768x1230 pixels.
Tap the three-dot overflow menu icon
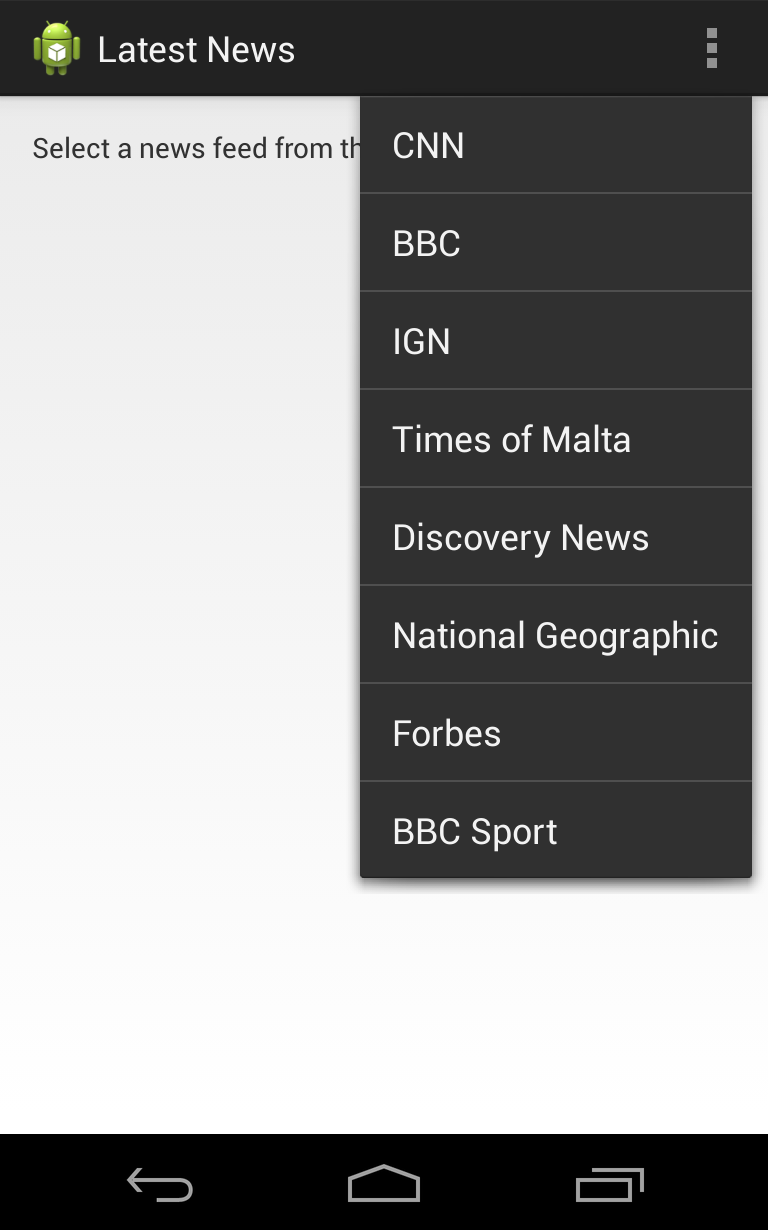pyautogui.click(x=711, y=48)
